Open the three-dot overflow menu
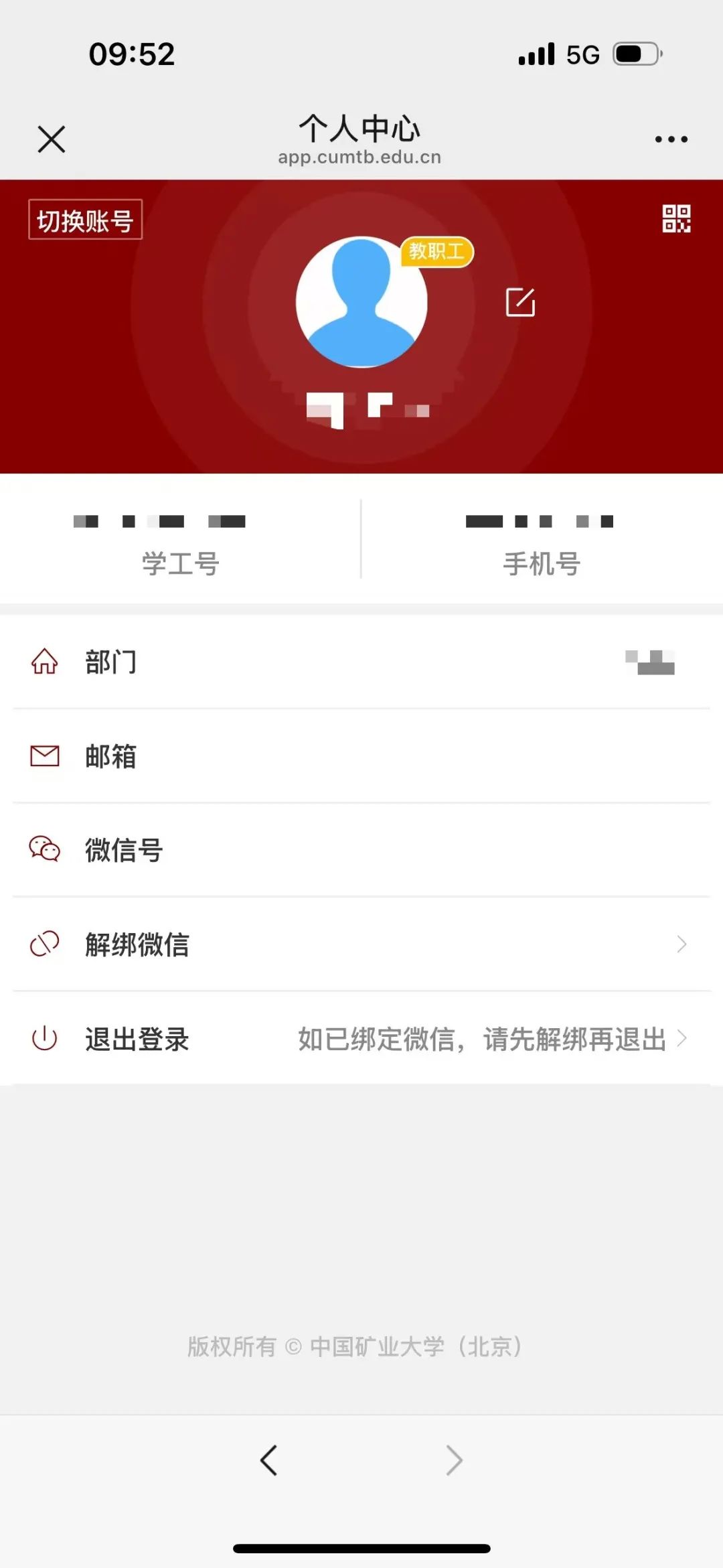 pyautogui.click(x=671, y=139)
